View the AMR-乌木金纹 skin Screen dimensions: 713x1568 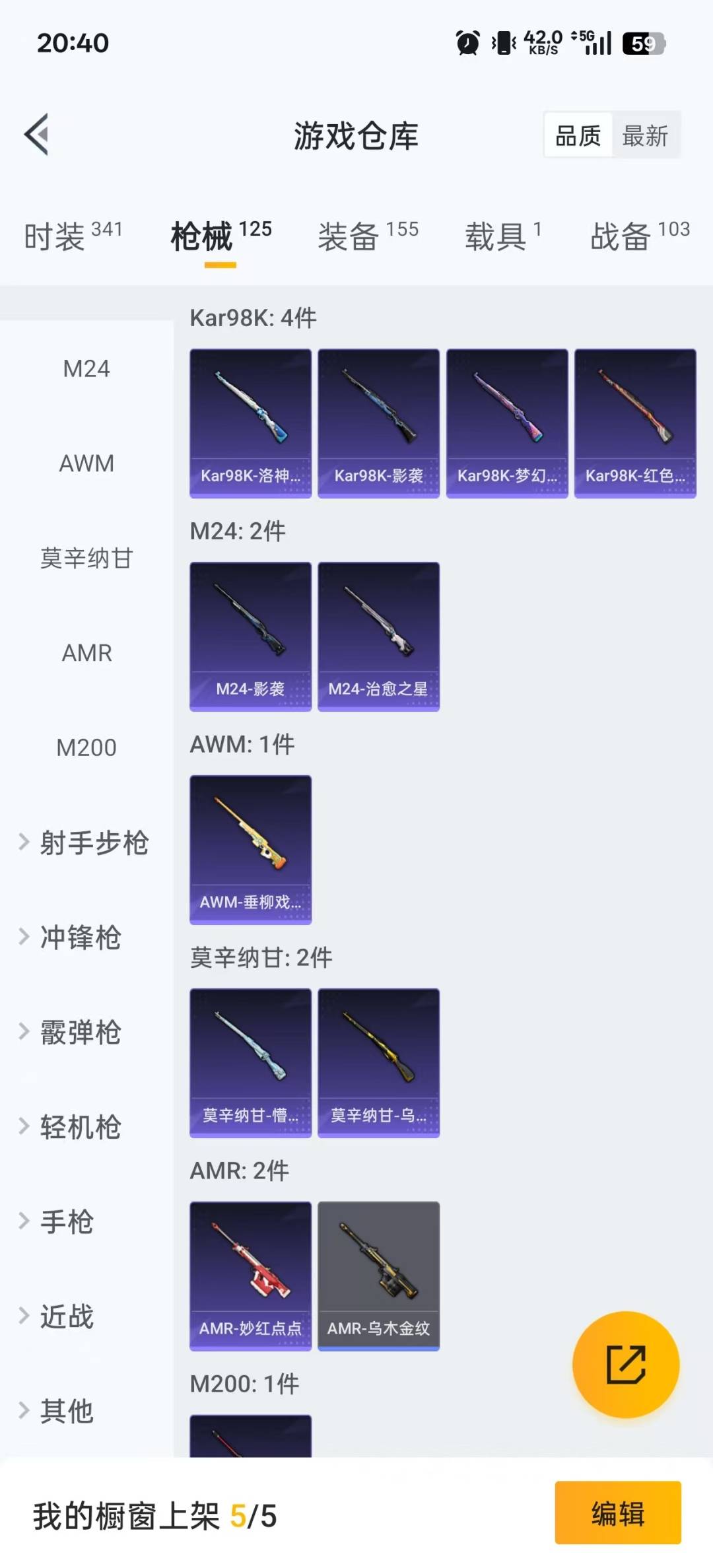(378, 1276)
